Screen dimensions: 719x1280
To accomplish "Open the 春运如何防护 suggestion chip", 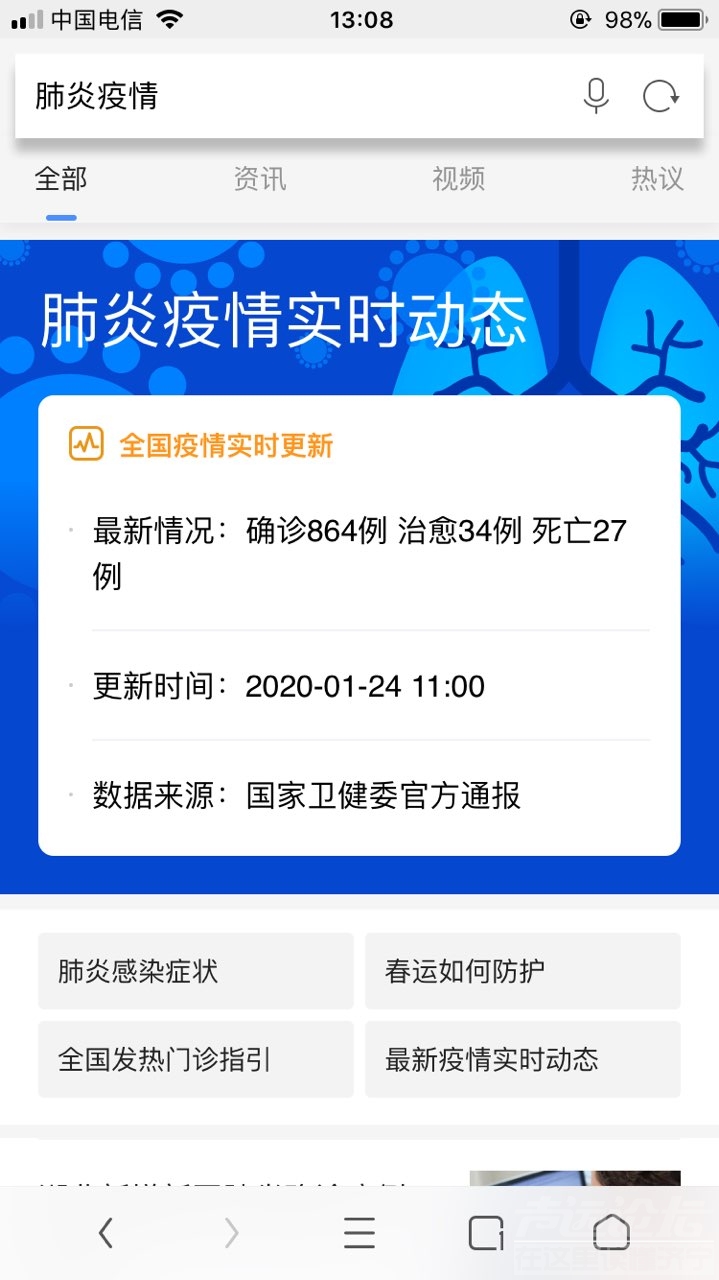I will tap(522, 971).
